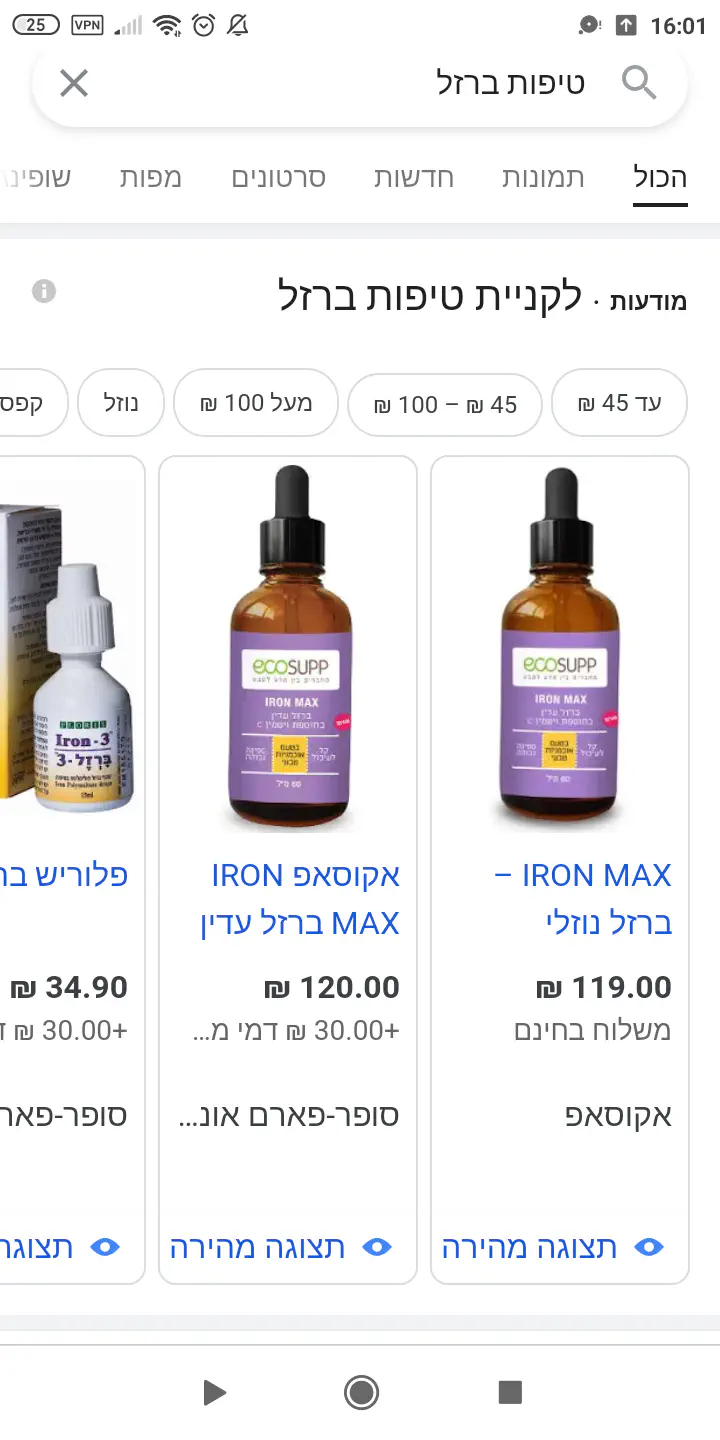Switch to the תמונות tab

(x=543, y=179)
